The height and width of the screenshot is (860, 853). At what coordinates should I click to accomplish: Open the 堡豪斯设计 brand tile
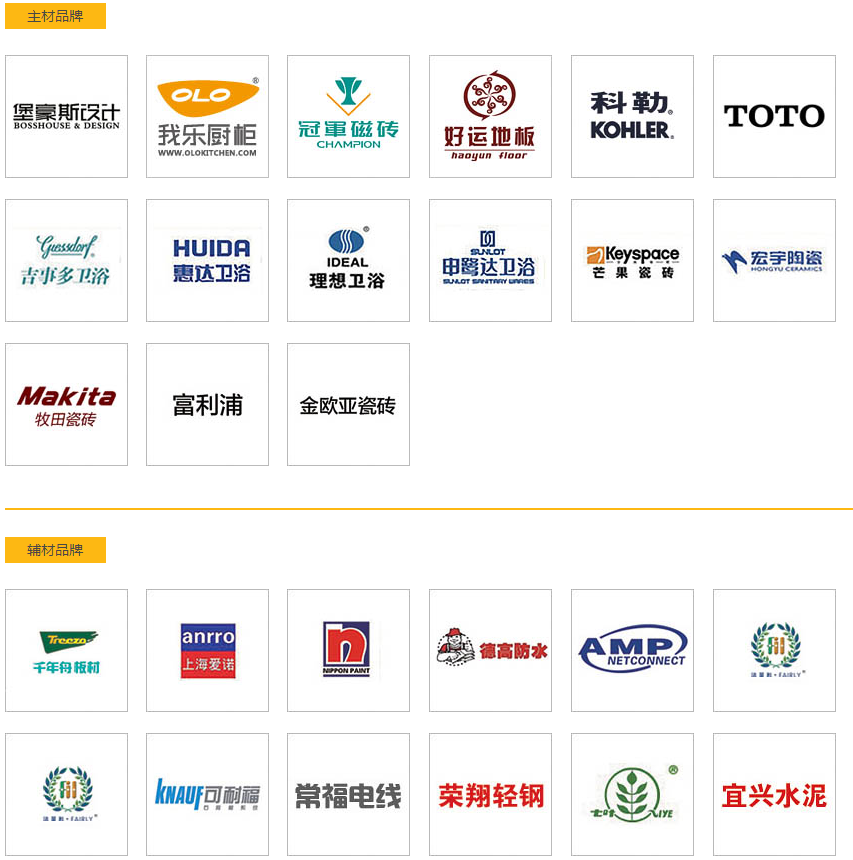coord(66,117)
